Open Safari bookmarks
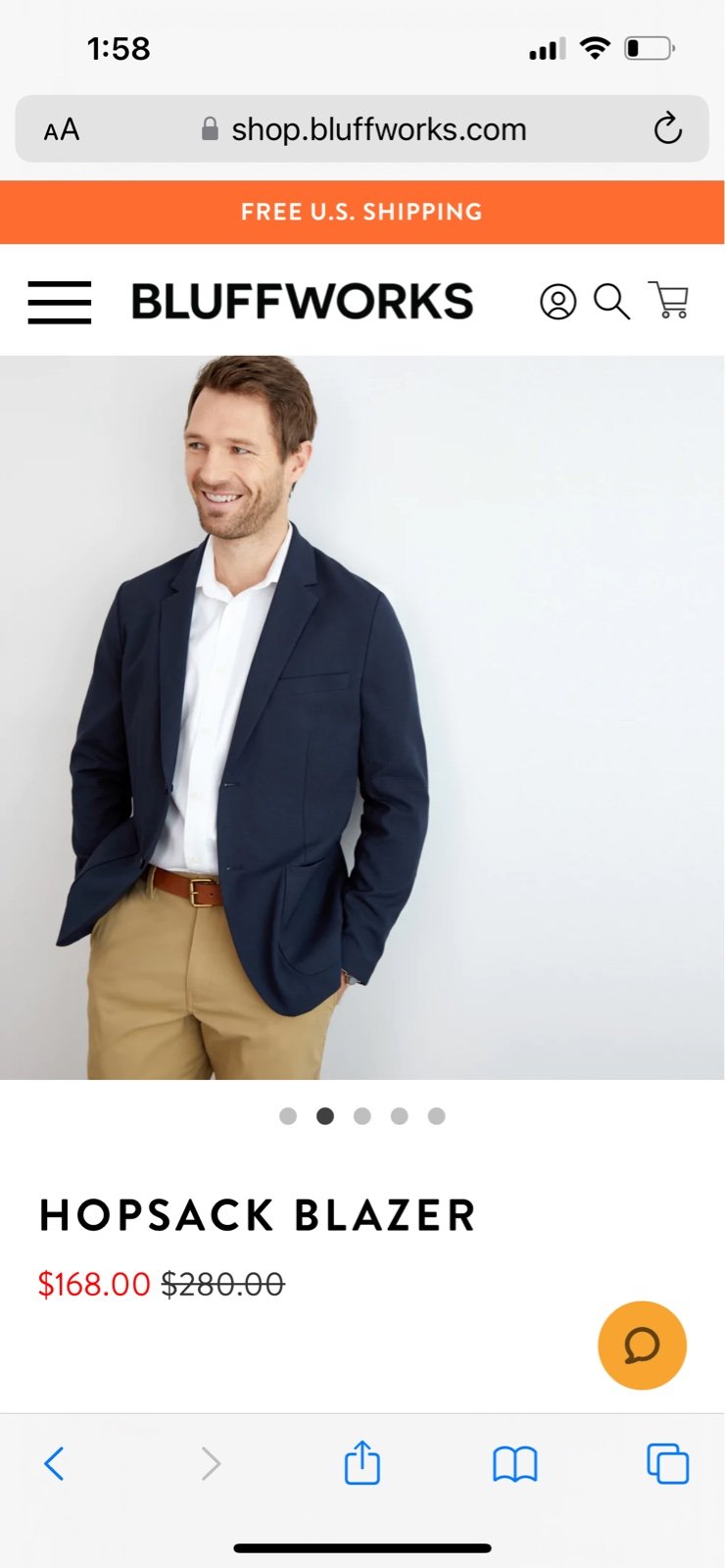The width and height of the screenshot is (725, 1568). 515,1464
